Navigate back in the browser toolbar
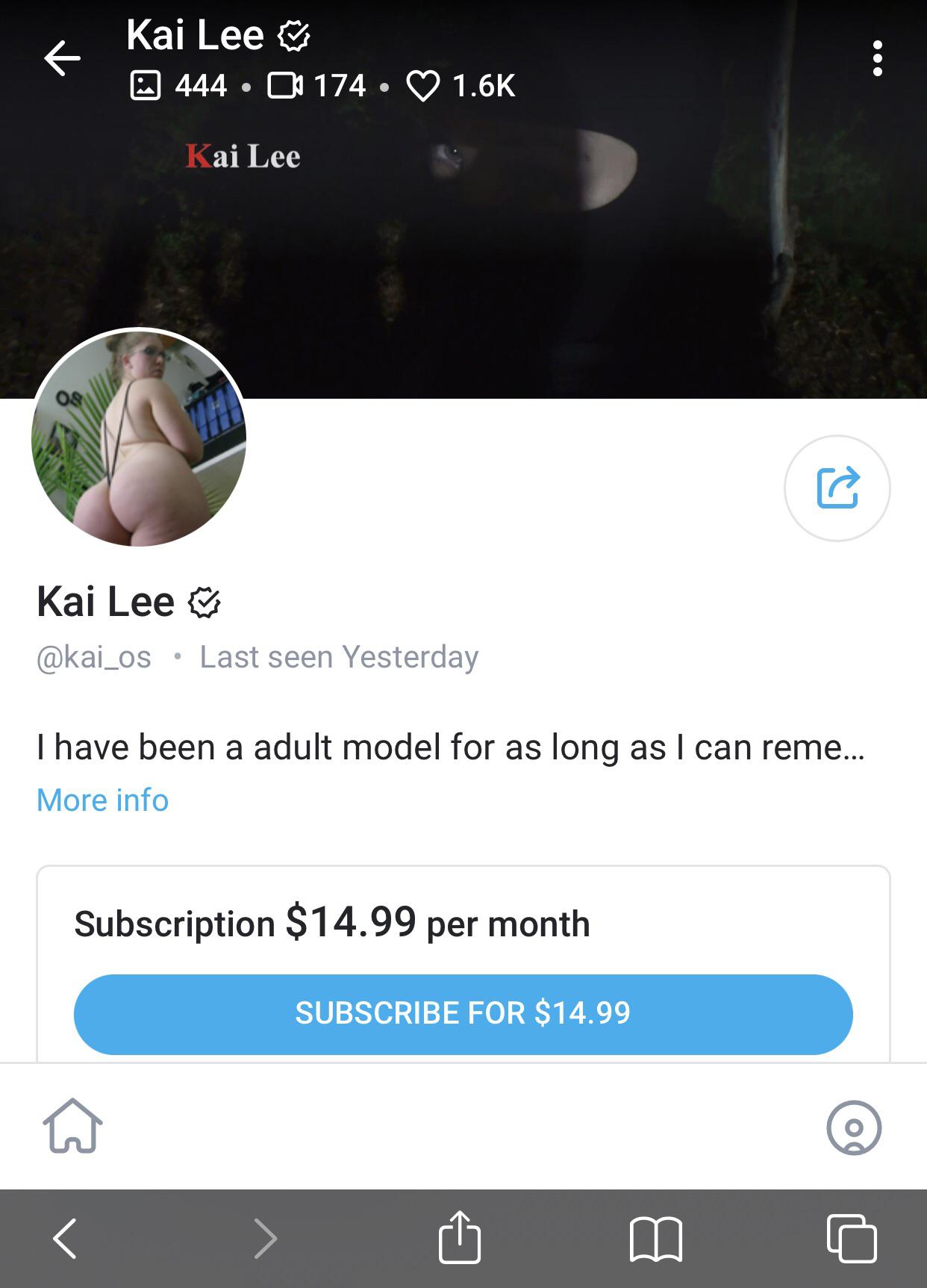 pos(65,1239)
